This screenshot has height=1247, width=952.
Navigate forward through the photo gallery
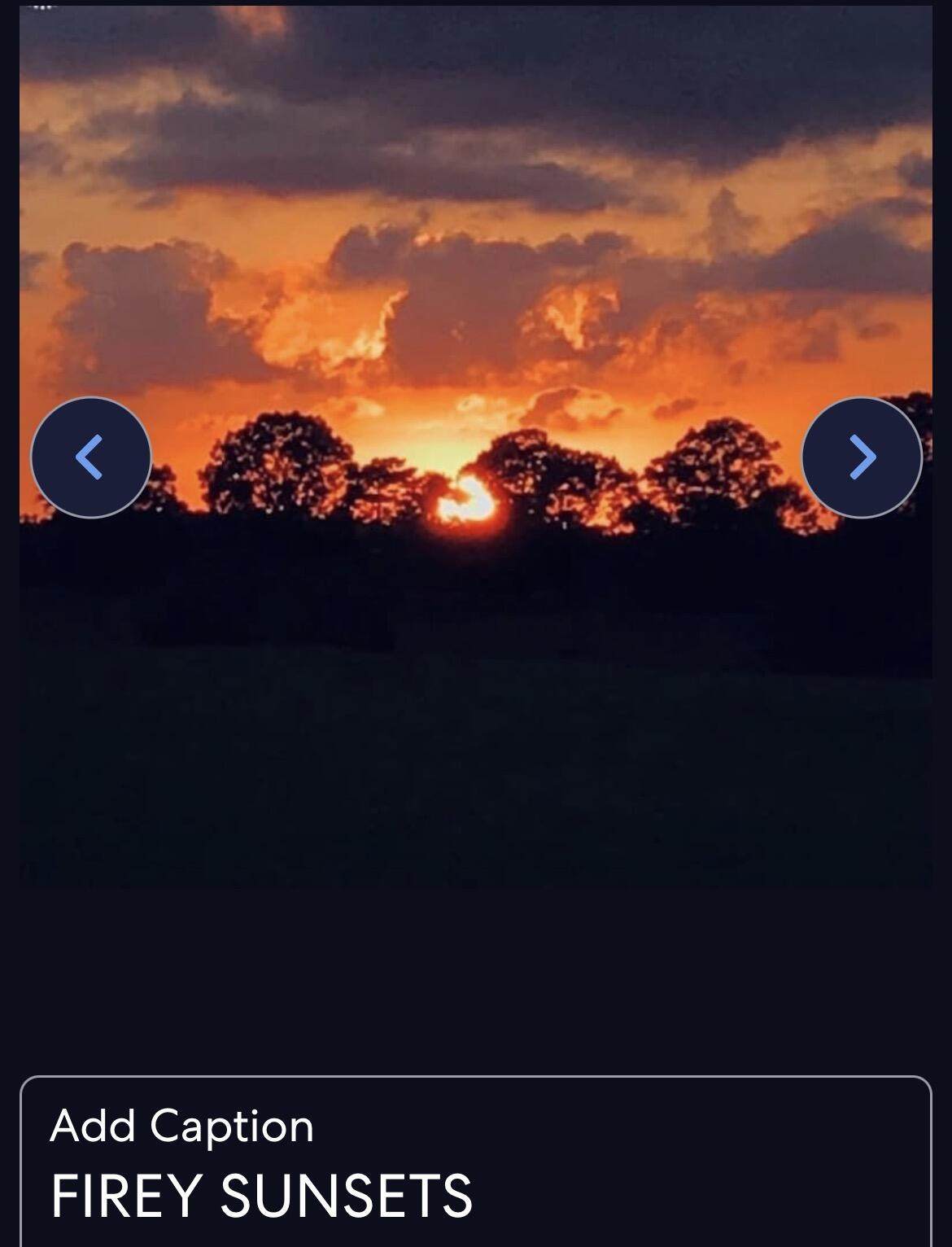pos(861,457)
